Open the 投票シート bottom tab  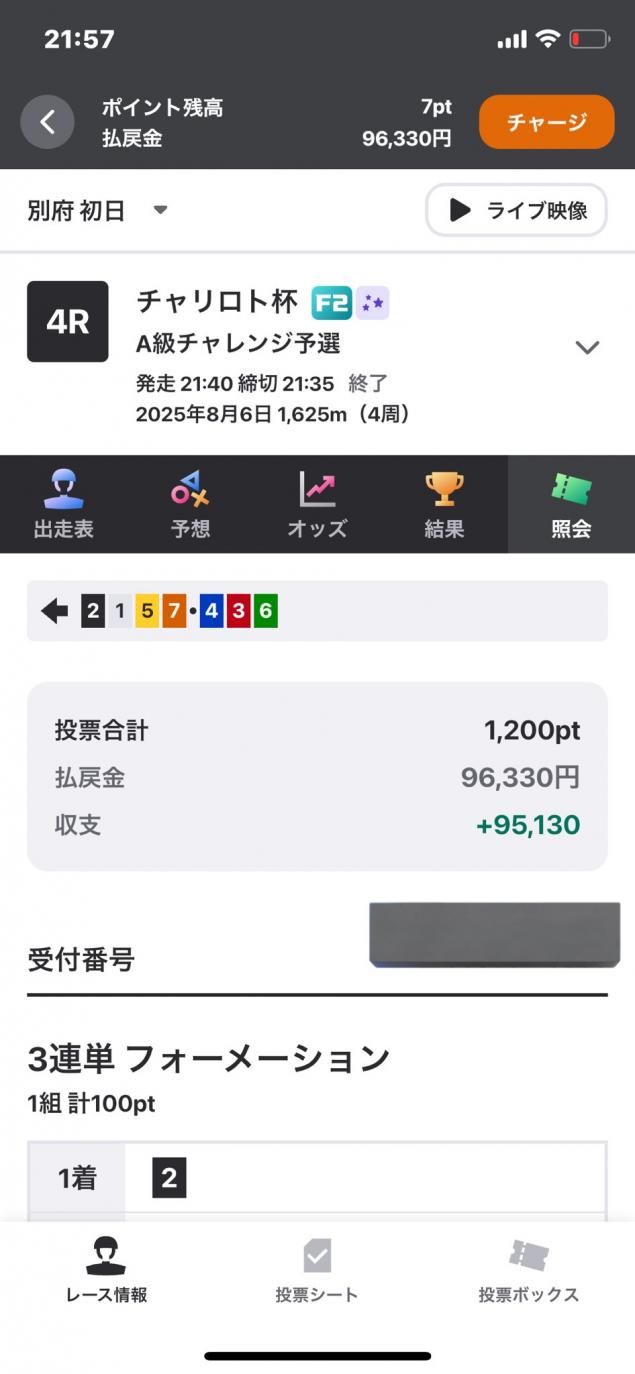317,1270
